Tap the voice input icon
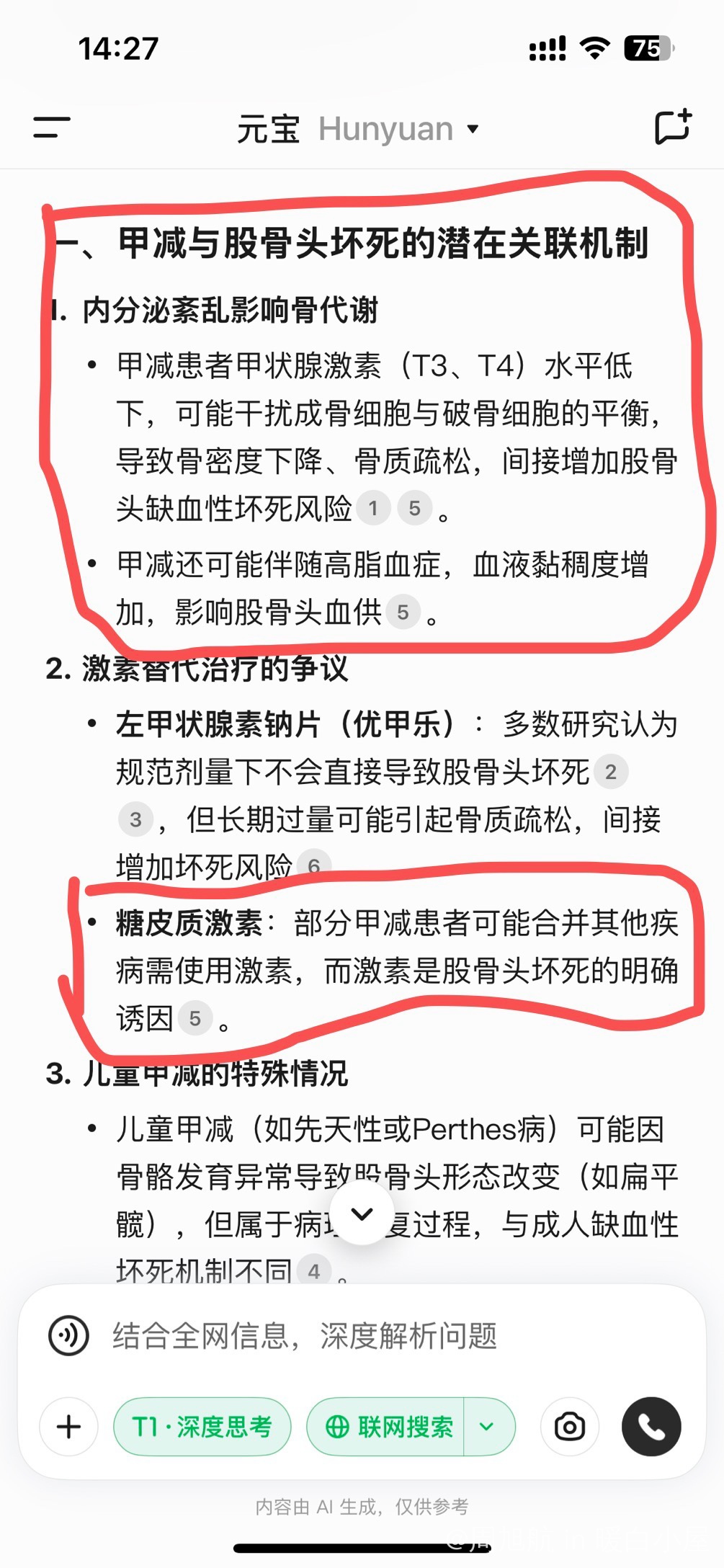This screenshot has height=1568, width=724. pos(68,1335)
